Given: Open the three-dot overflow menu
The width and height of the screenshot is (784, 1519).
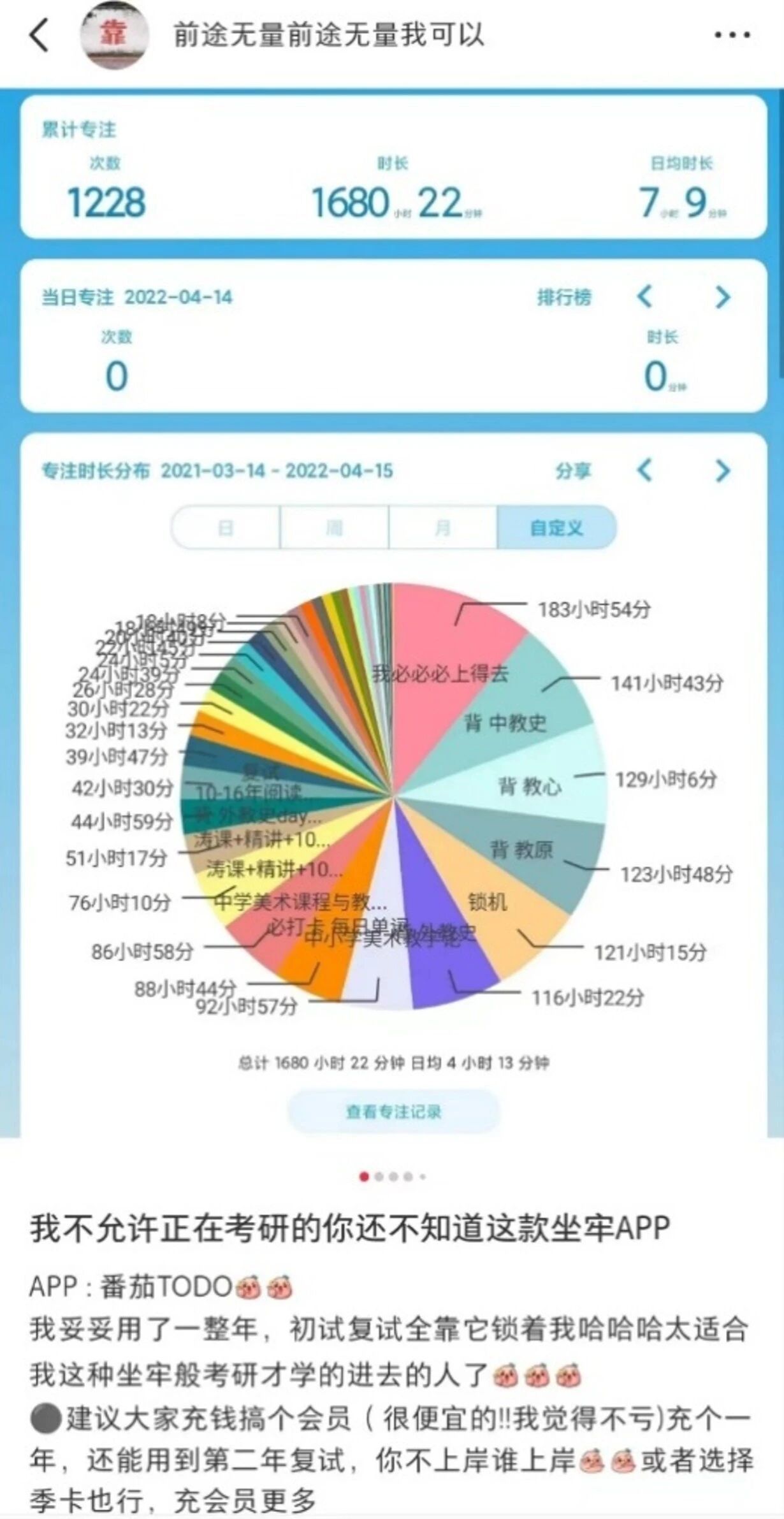Looking at the screenshot, I should [x=732, y=35].
